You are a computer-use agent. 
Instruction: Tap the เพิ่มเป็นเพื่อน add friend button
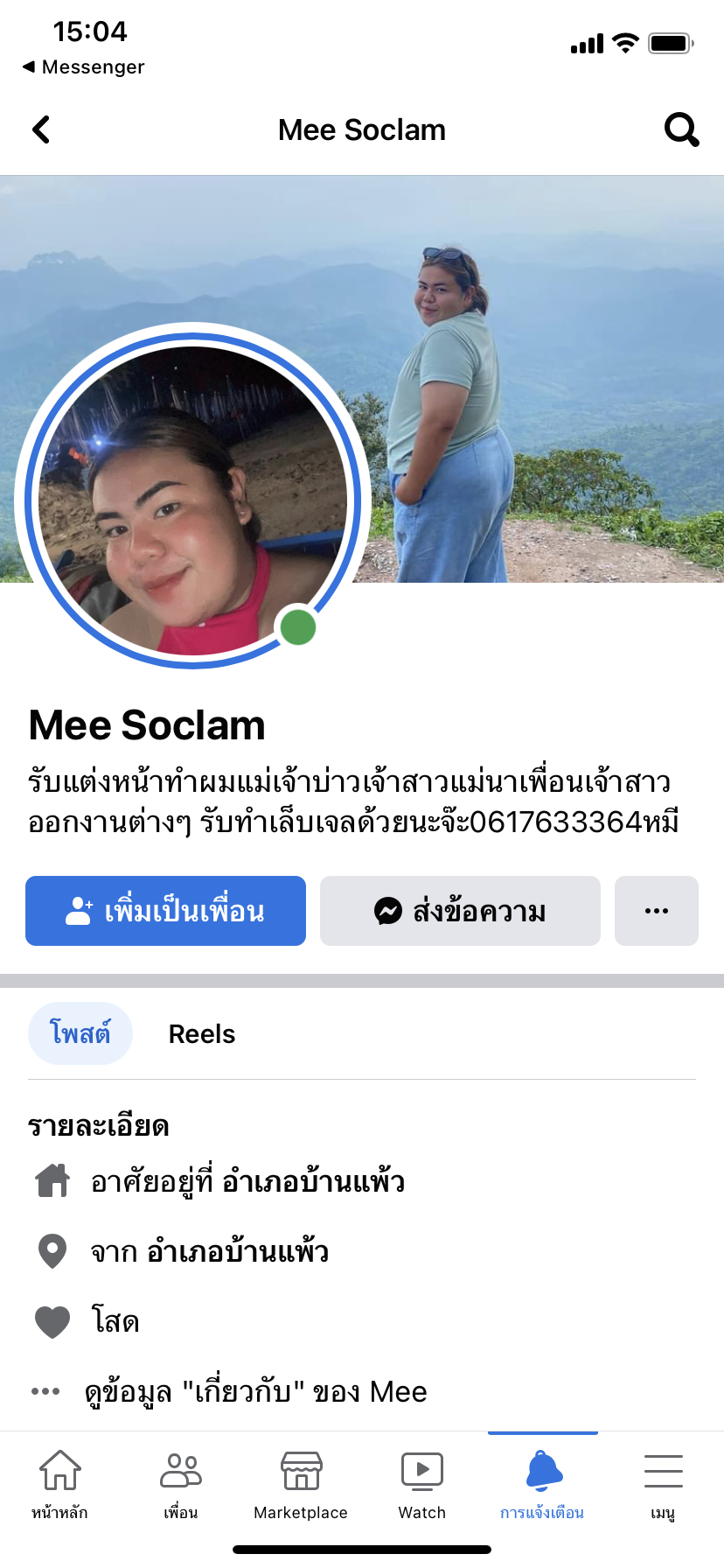pos(165,911)
